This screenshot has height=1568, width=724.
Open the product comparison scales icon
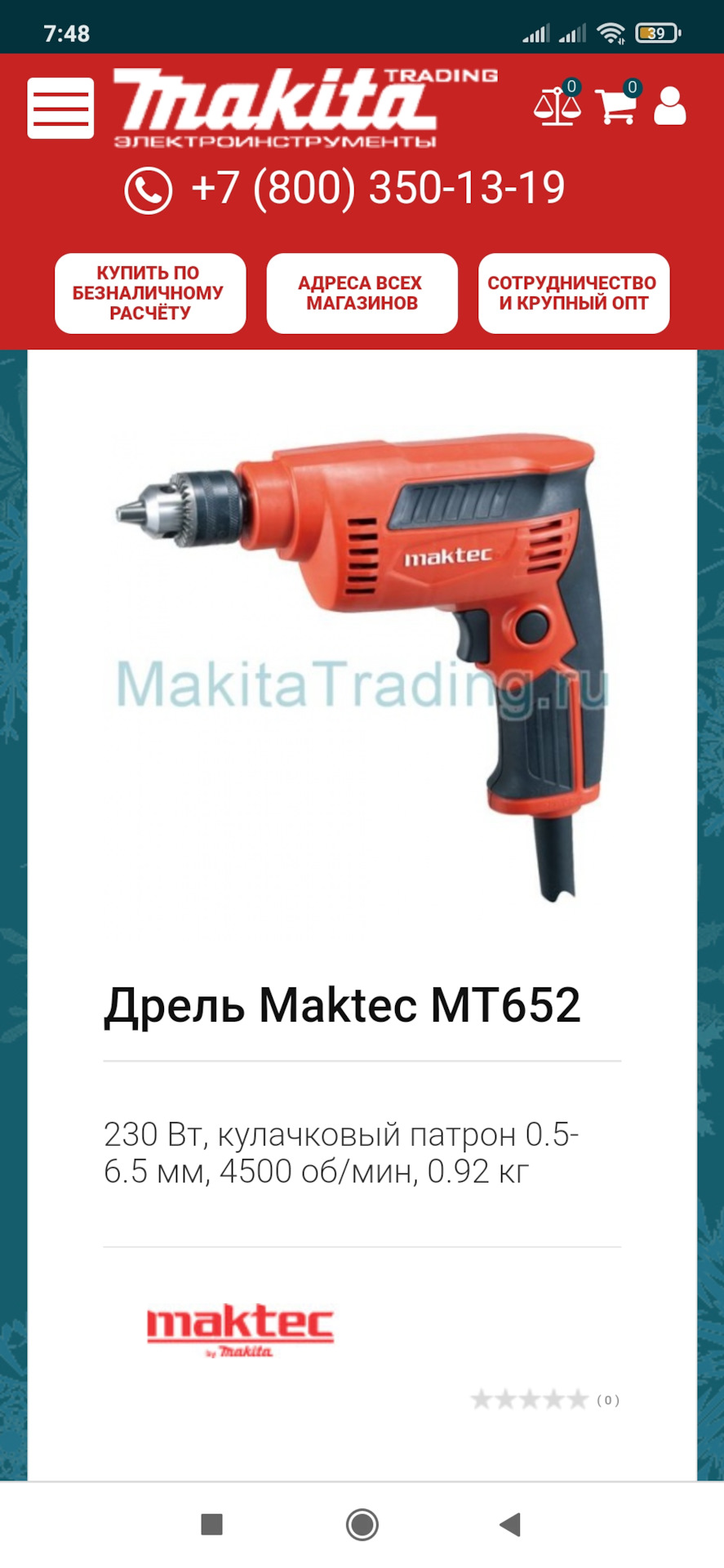coord(557,105)
